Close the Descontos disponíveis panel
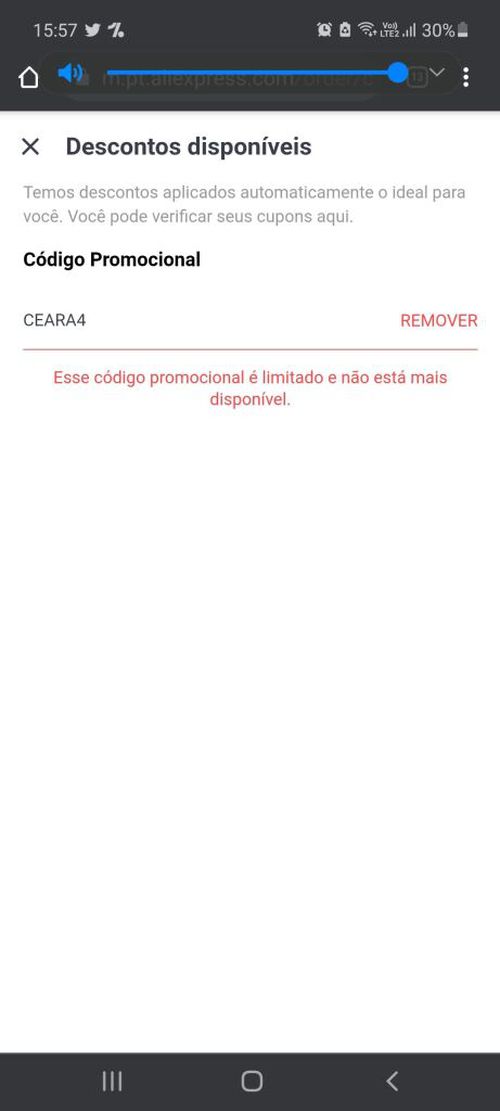This screenshot has height=1111, width=500. pyautogui.click(x=30, y=147)
